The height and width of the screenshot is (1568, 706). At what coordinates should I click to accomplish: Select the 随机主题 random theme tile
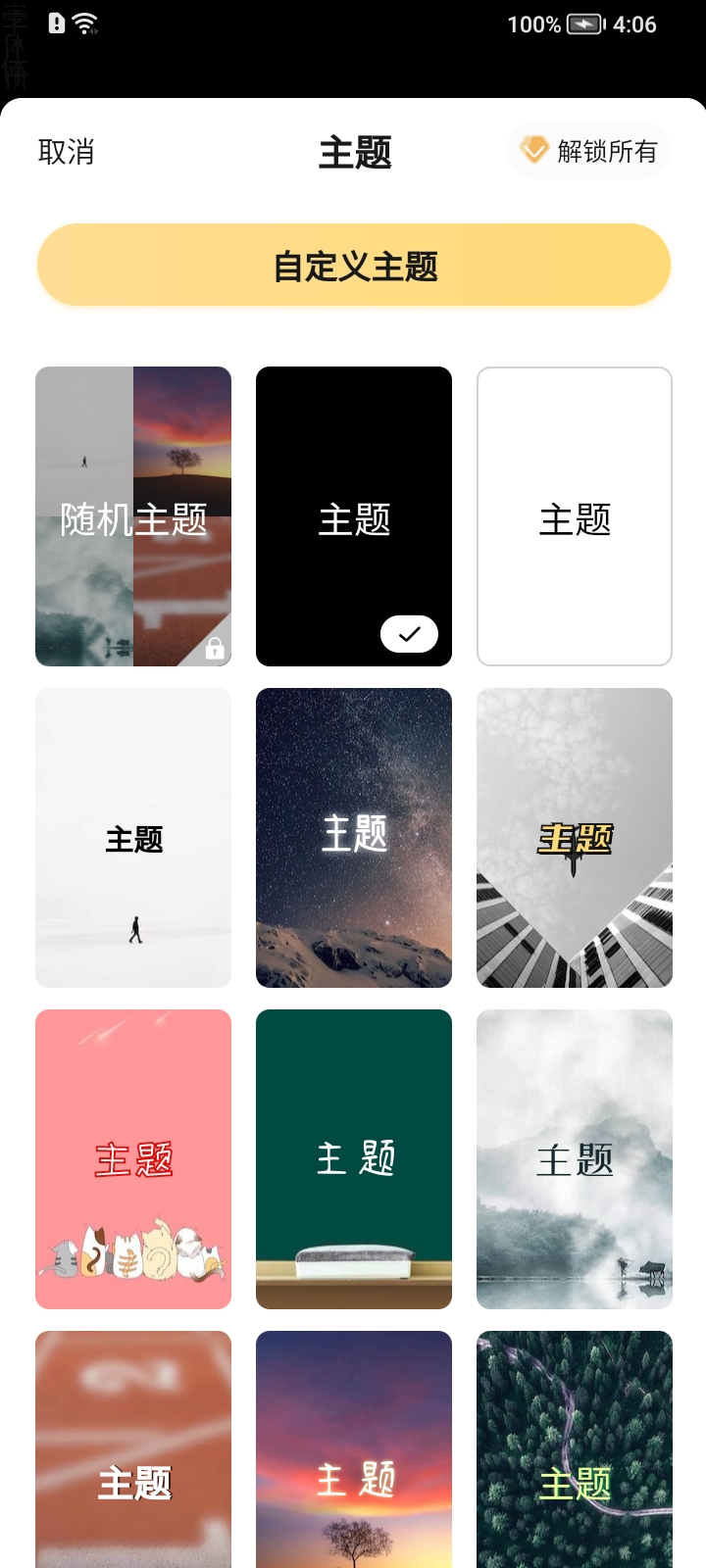coord(133,516)
